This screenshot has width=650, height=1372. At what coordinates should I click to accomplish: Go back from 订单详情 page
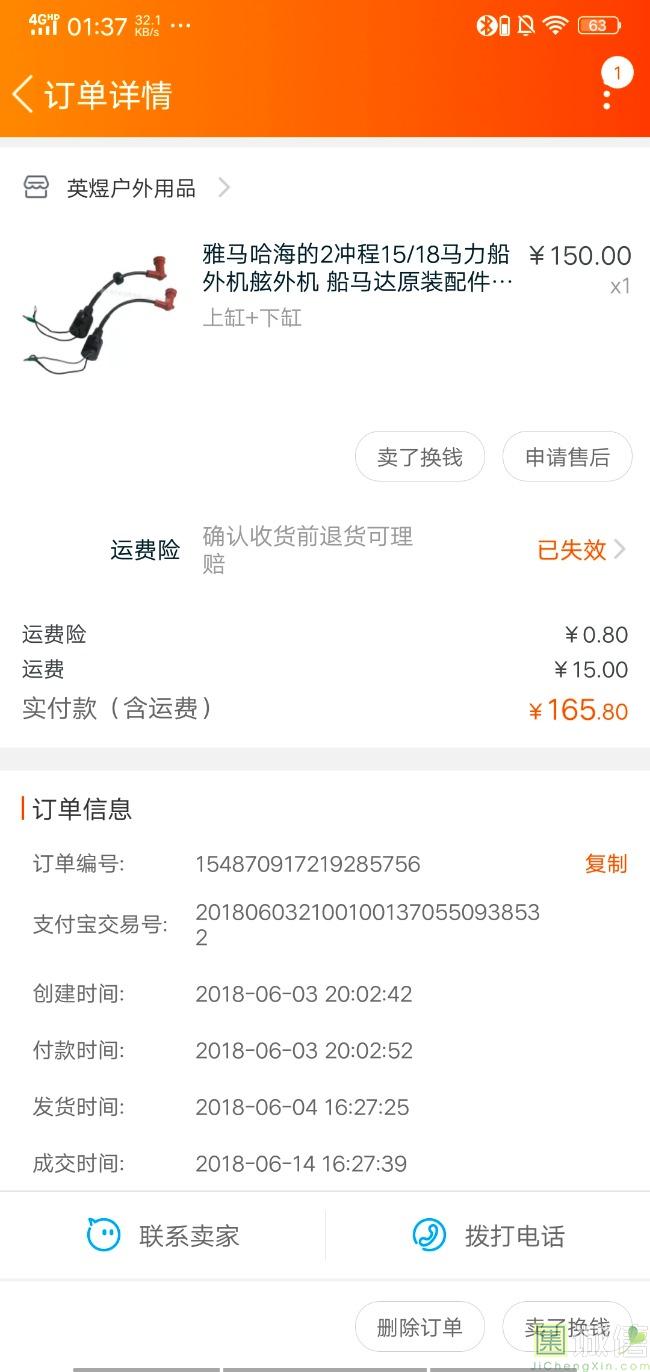coord(24,95)
